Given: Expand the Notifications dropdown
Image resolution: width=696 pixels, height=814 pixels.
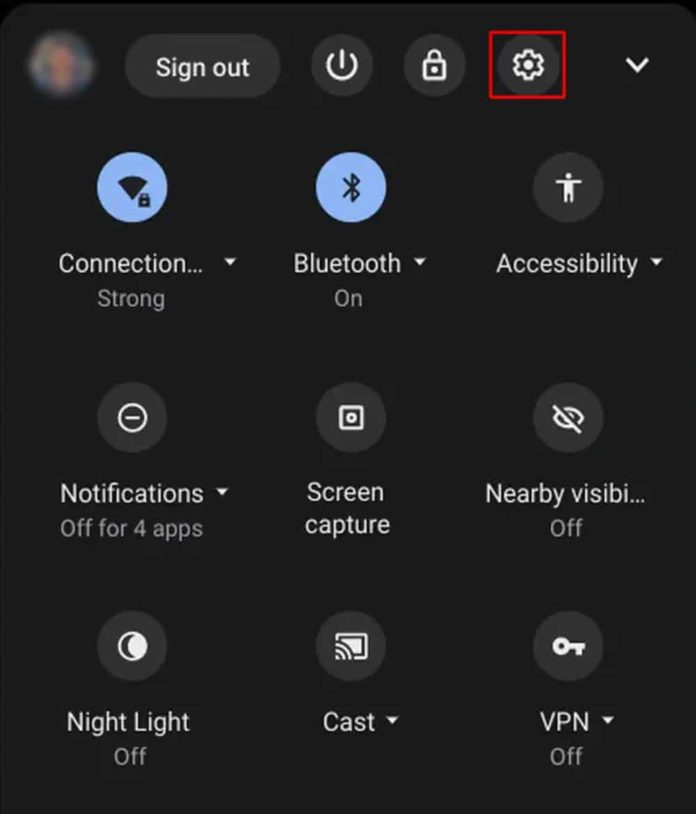Looking at the screenshot, I should click(x=222, y=492).
